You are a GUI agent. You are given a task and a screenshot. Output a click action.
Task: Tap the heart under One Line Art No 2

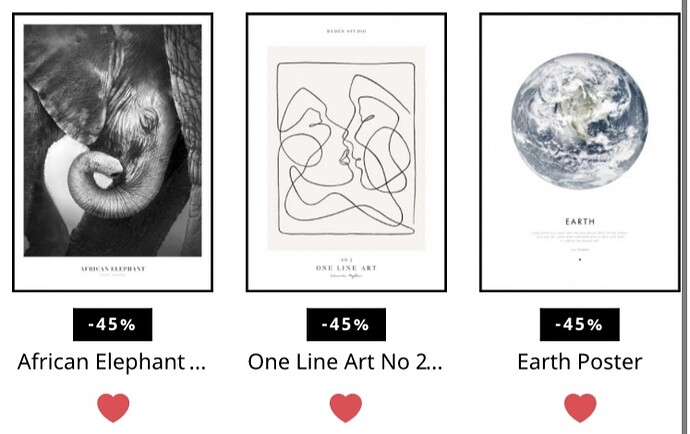[x=346, y=407]
